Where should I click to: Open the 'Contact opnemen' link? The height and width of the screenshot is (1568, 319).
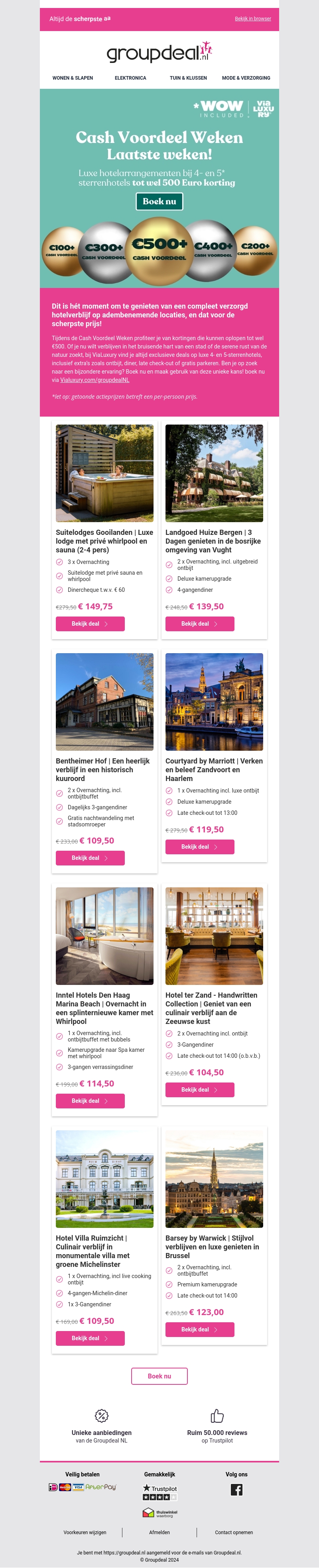(234, 1532)
